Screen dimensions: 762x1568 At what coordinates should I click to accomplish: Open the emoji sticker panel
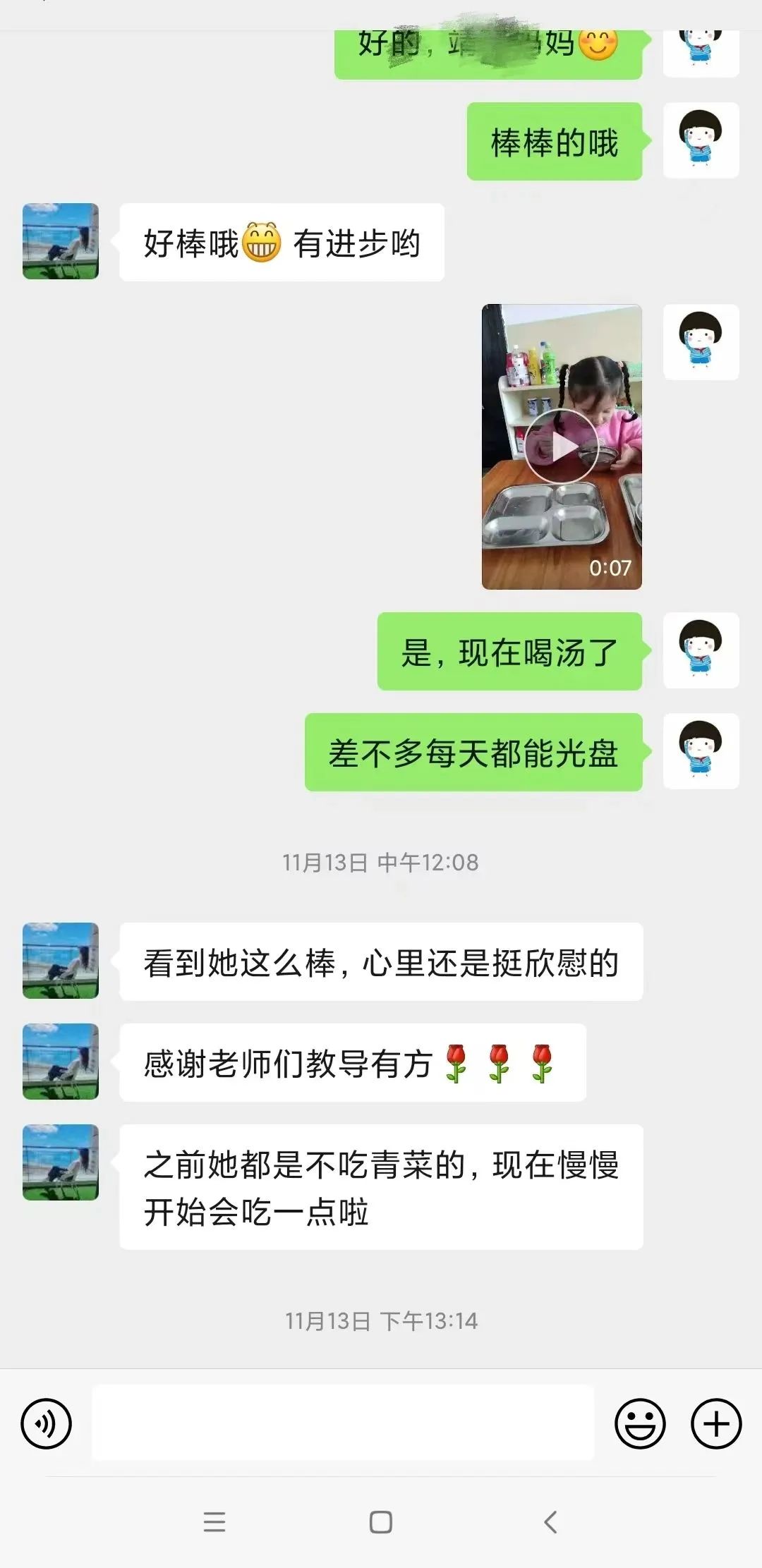tap(640, 1423)
